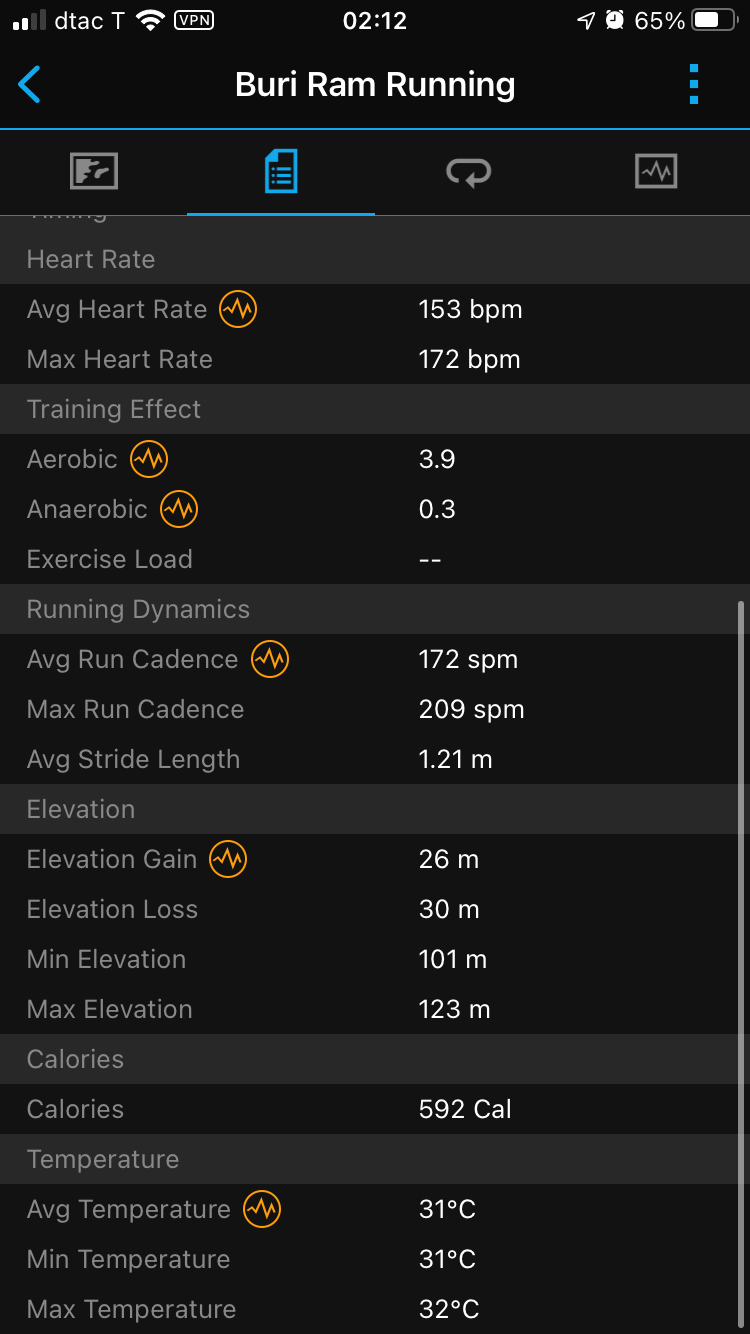Switch to the charts tab
Viewport: 750px width, 1334px height.
pyautogui.click(x=656, y=172)
